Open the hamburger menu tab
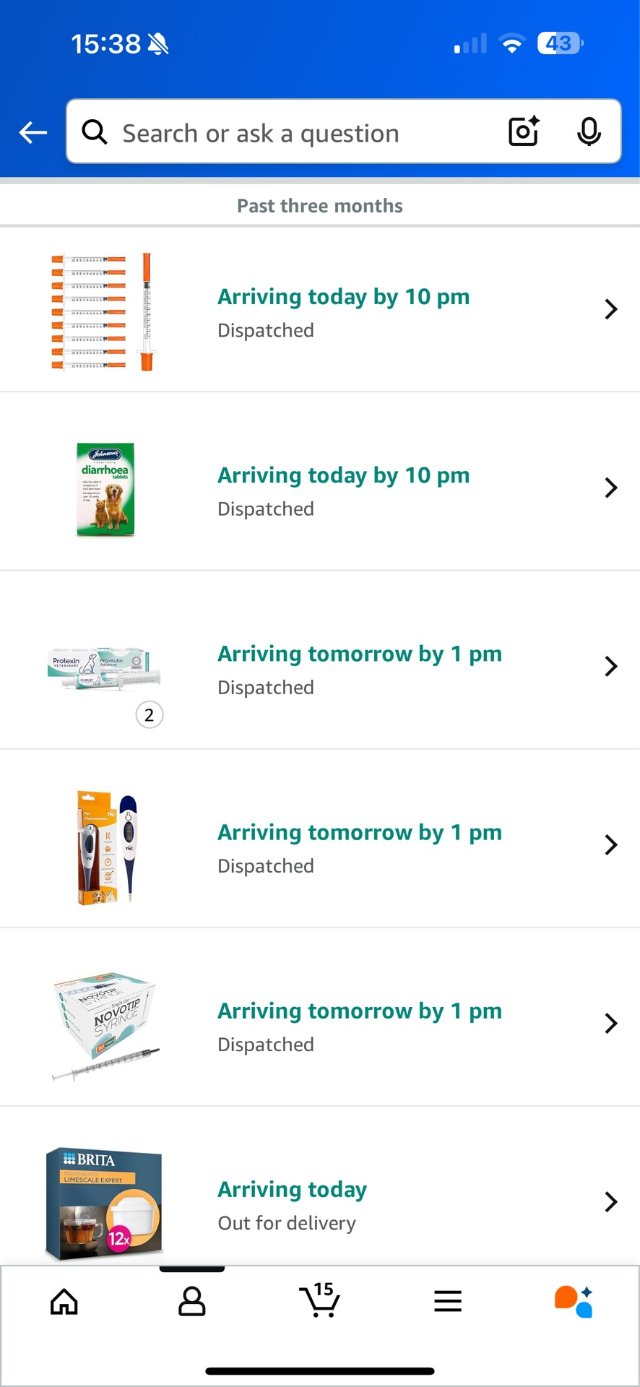 (x=447, y=1301)
